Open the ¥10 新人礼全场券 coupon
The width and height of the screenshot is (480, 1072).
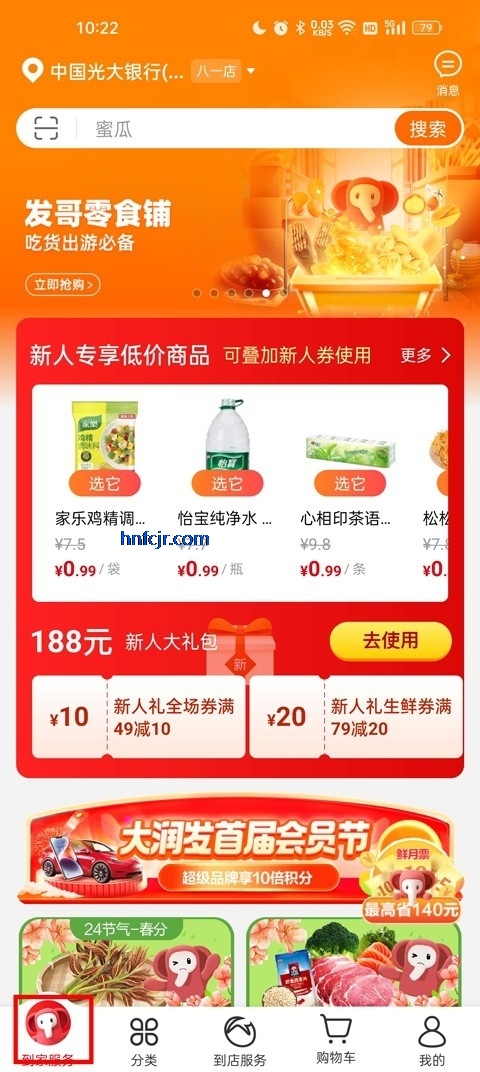pyautogui.click(x=139, y=716)
